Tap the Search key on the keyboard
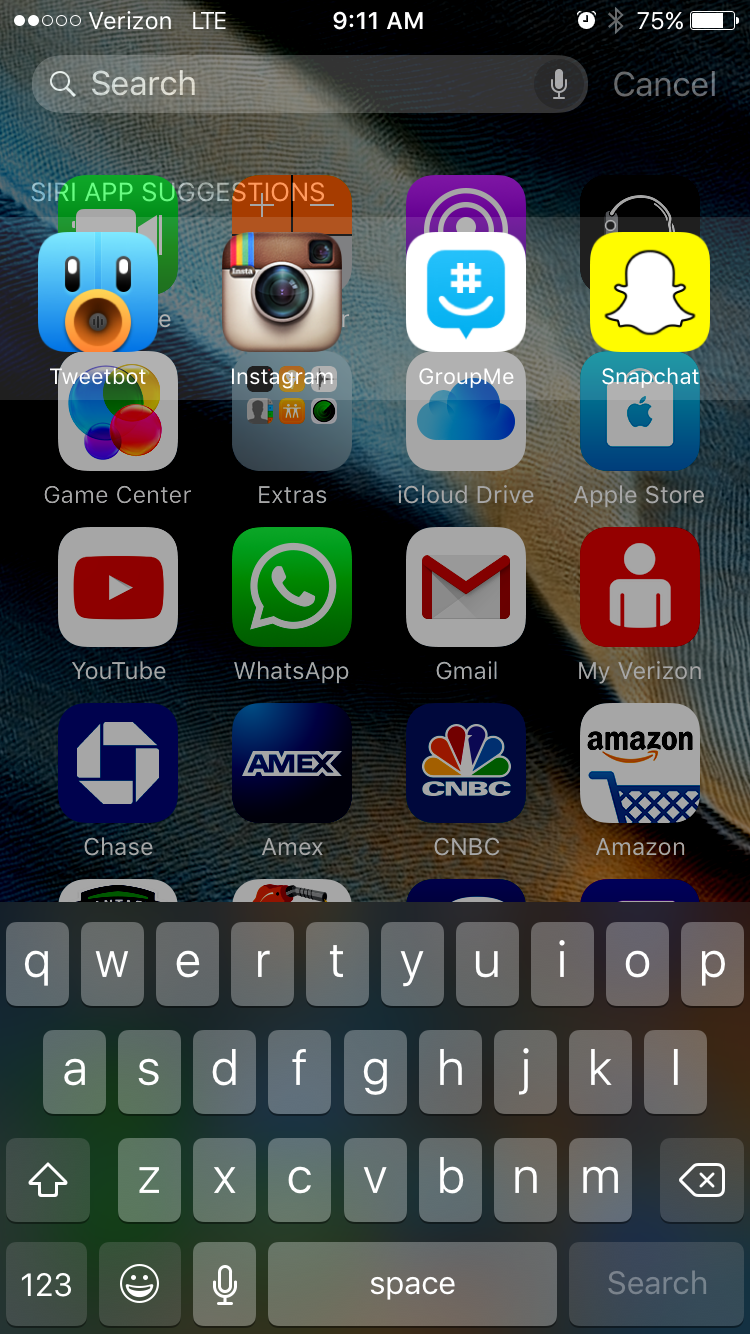This screenshot has height=1334, width=750. pyautogui.click(x=657, y=1284)
